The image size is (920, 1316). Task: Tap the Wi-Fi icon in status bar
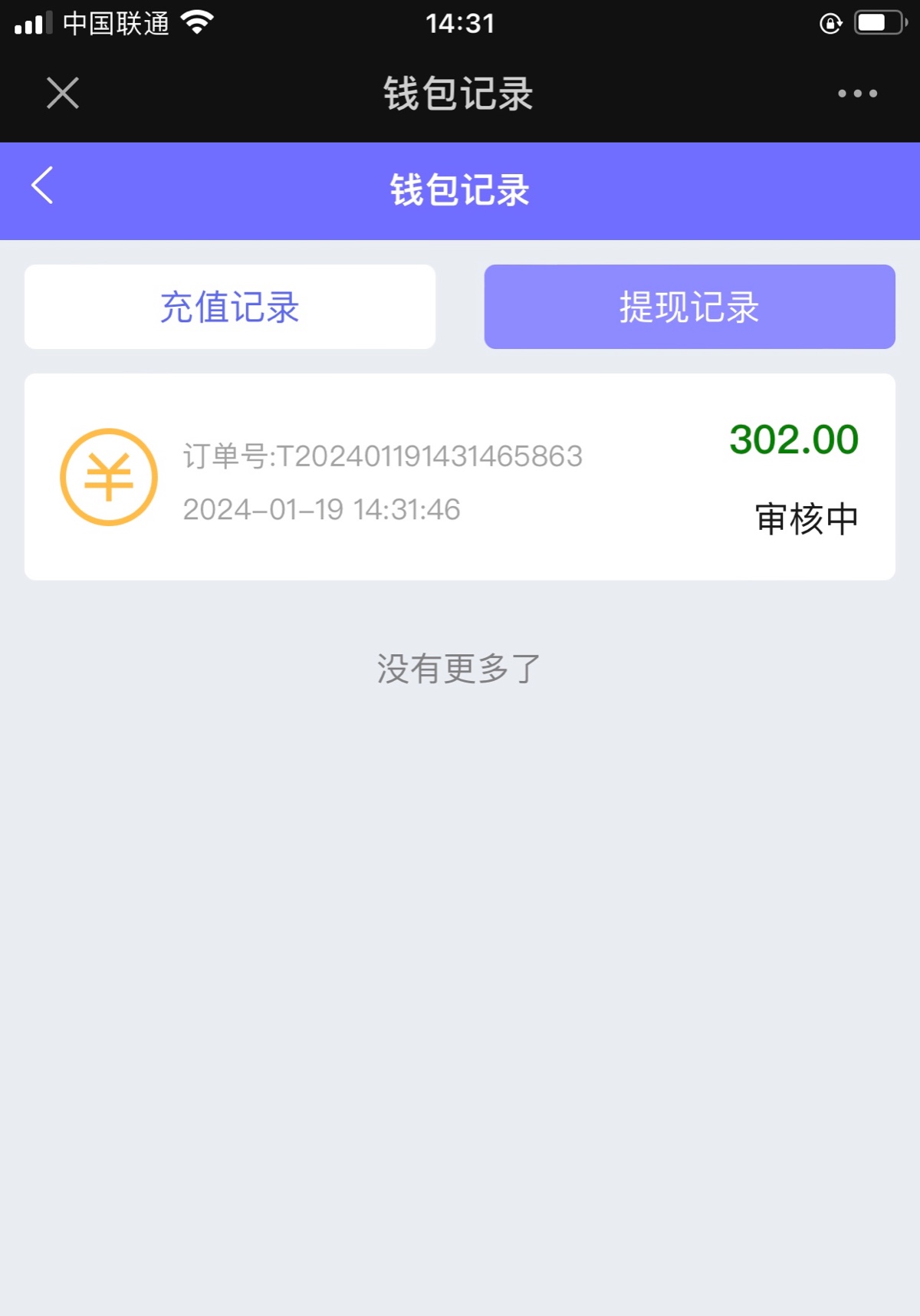tap(195, 22)
